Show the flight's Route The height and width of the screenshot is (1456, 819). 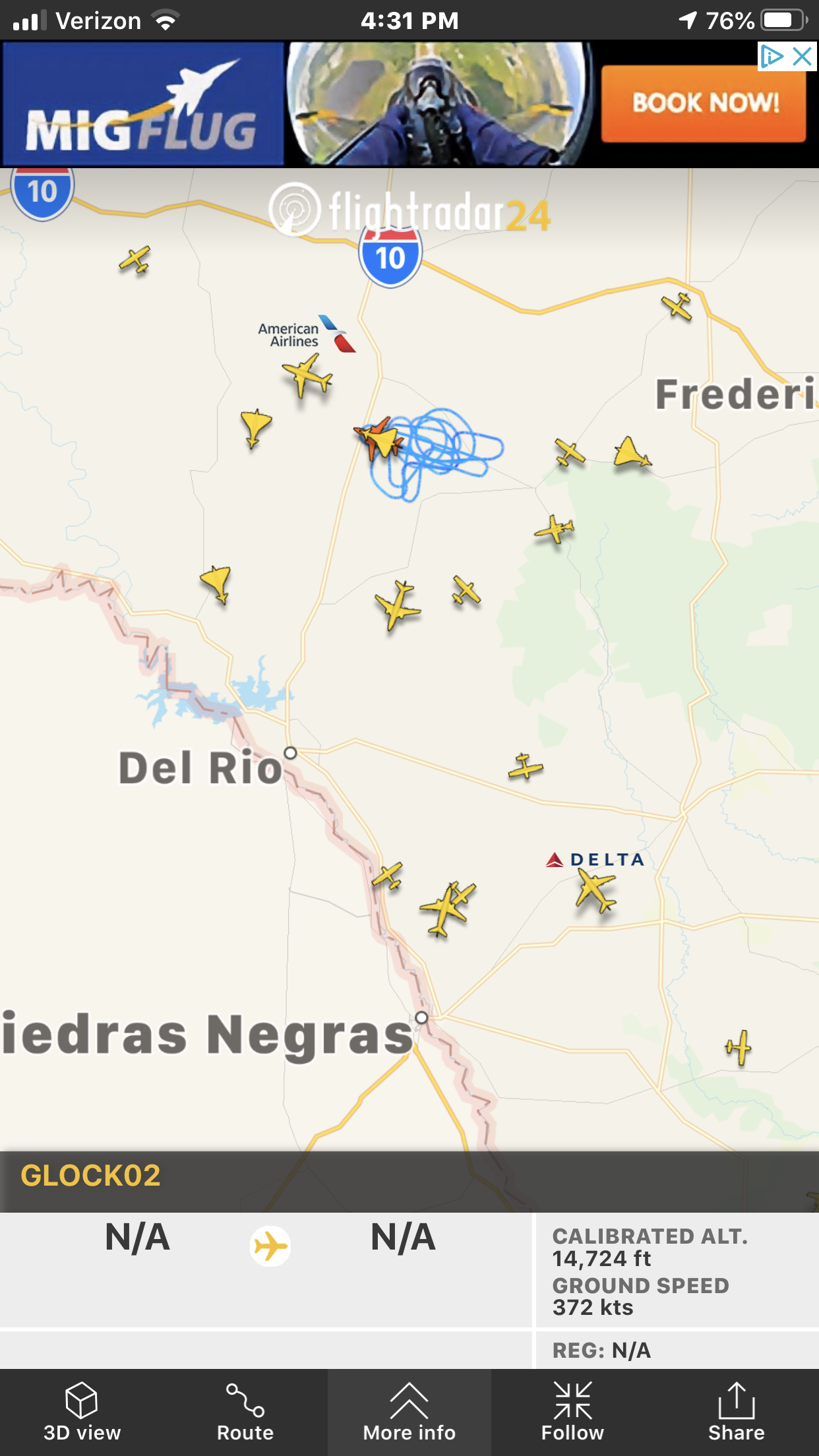point(245,1412)
